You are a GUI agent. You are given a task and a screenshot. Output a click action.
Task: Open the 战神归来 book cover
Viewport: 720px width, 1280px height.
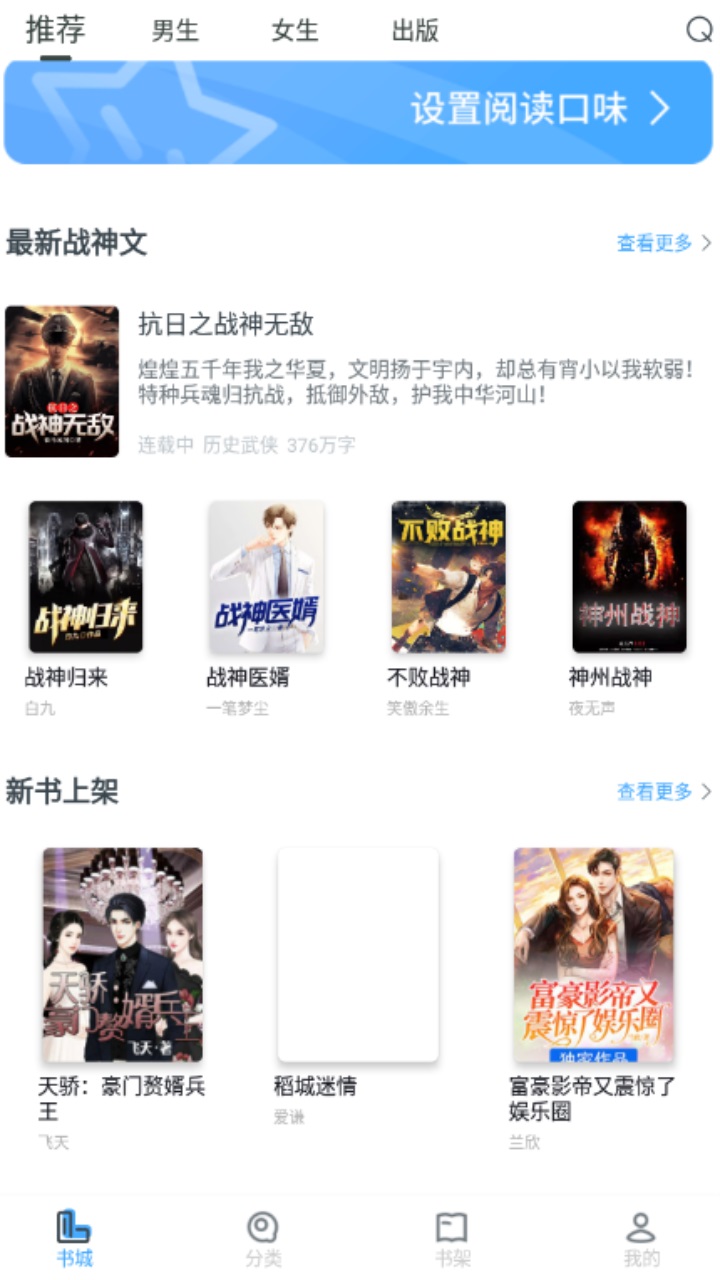(85, 577)
